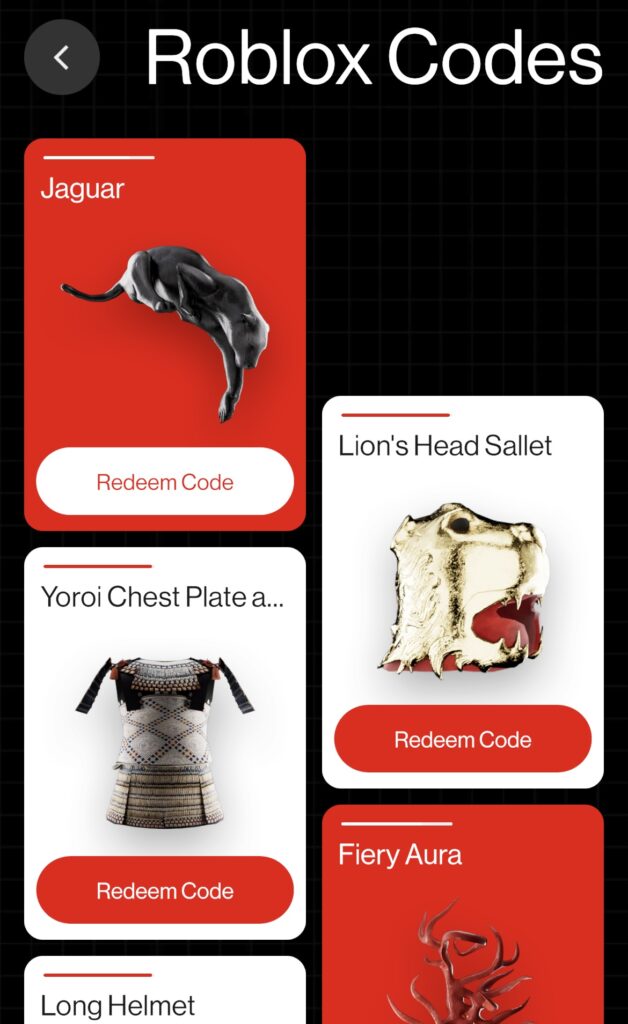This screenshot has width=628, height=1024.
Task: Go back using the arrow button
Action: (62, 58)
